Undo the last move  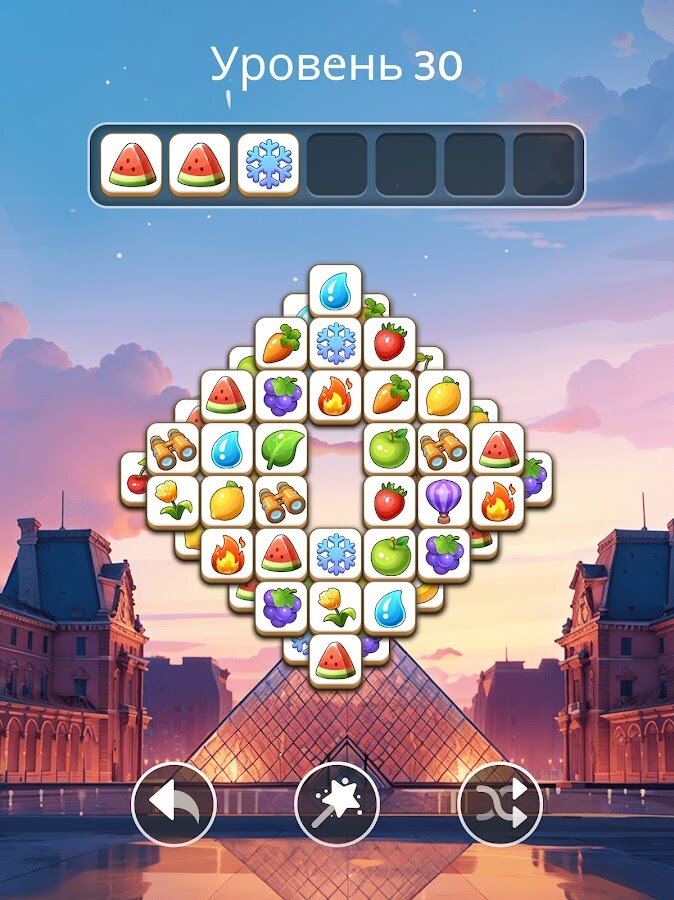(174, 804)
